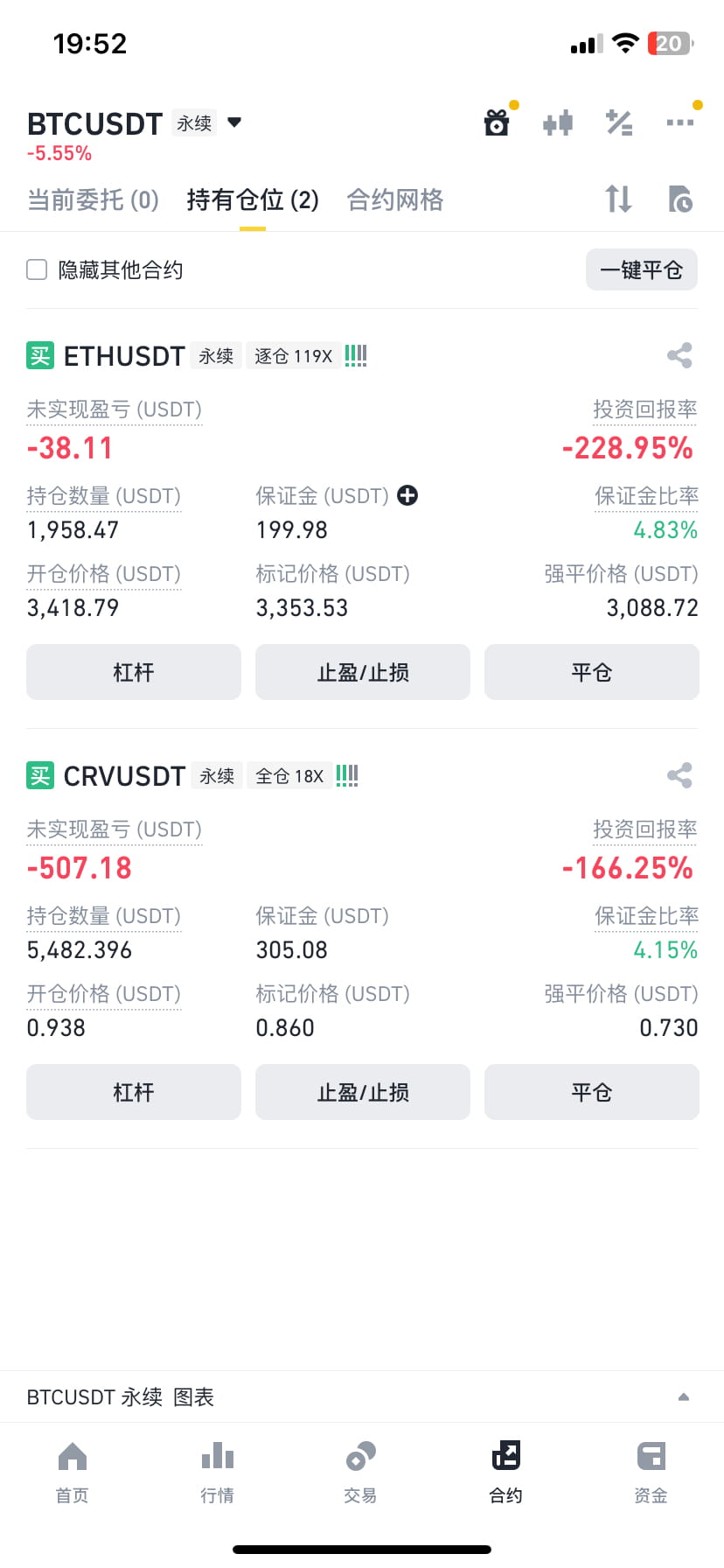Open the three-dot overflow menu

click(680, 122)
